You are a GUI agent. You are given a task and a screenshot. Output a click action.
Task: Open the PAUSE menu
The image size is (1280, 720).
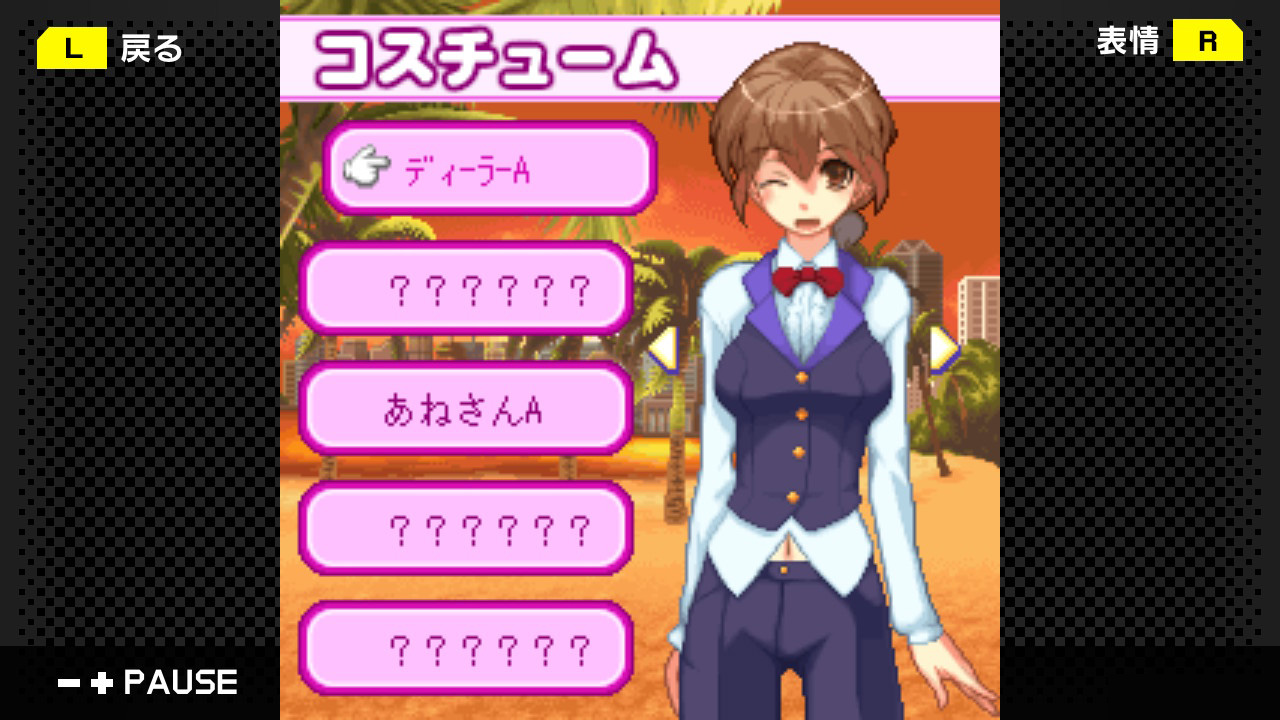click(x=148, y=683)
